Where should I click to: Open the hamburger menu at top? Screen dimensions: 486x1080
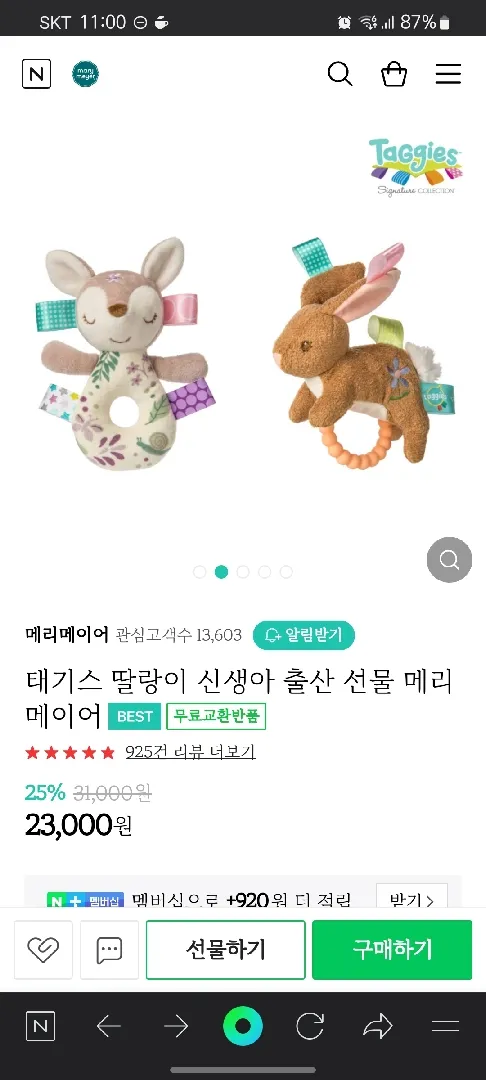[x=448, y=74]
